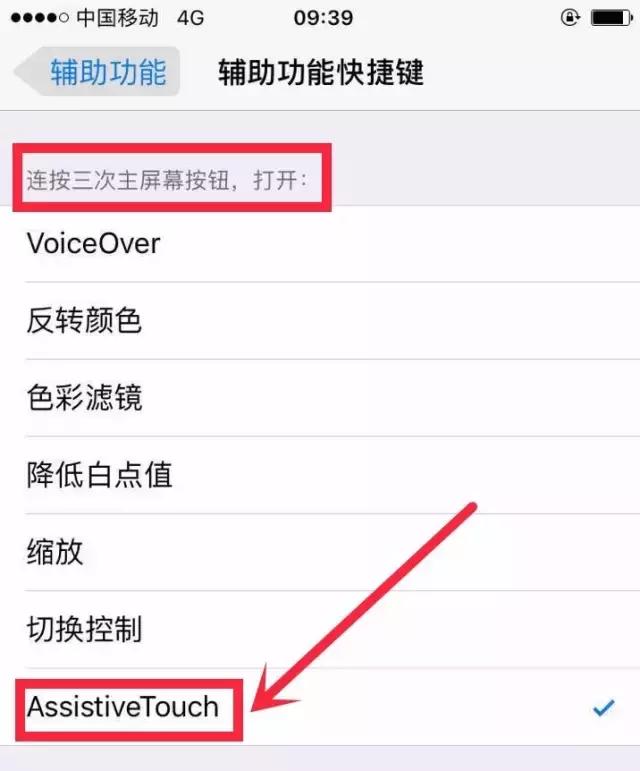Select 切换控制 option
640x771 pixels.
tap(320, 630)
